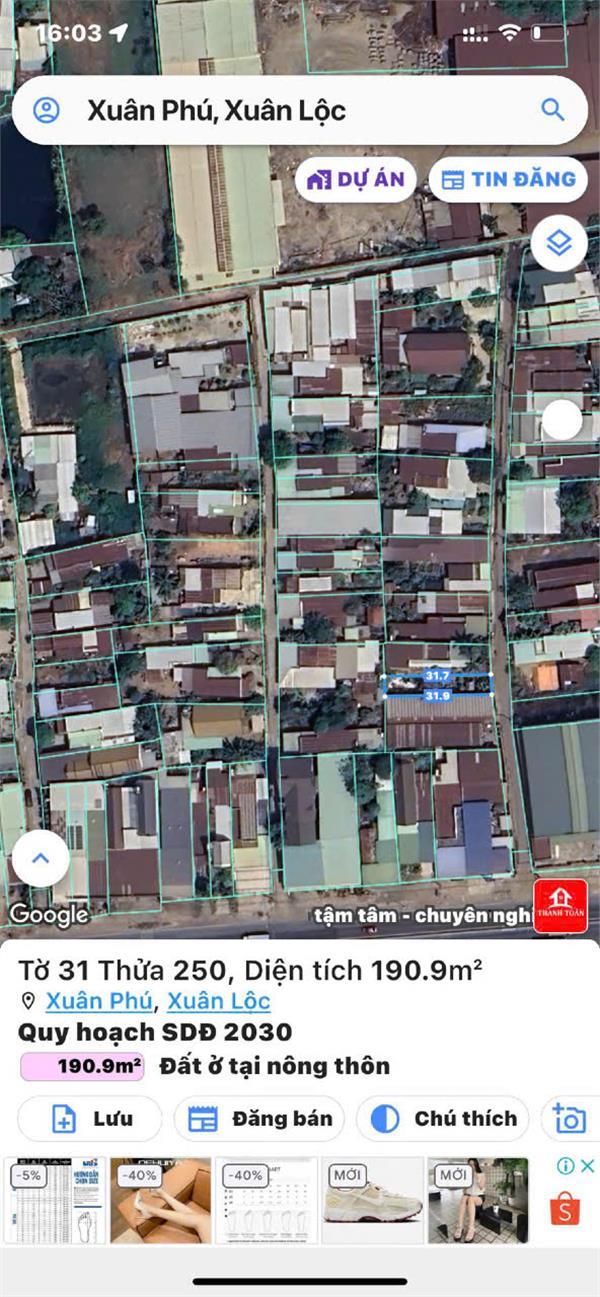Open the account profile icon
This screenshot has height=1297, width=600.
46,110
